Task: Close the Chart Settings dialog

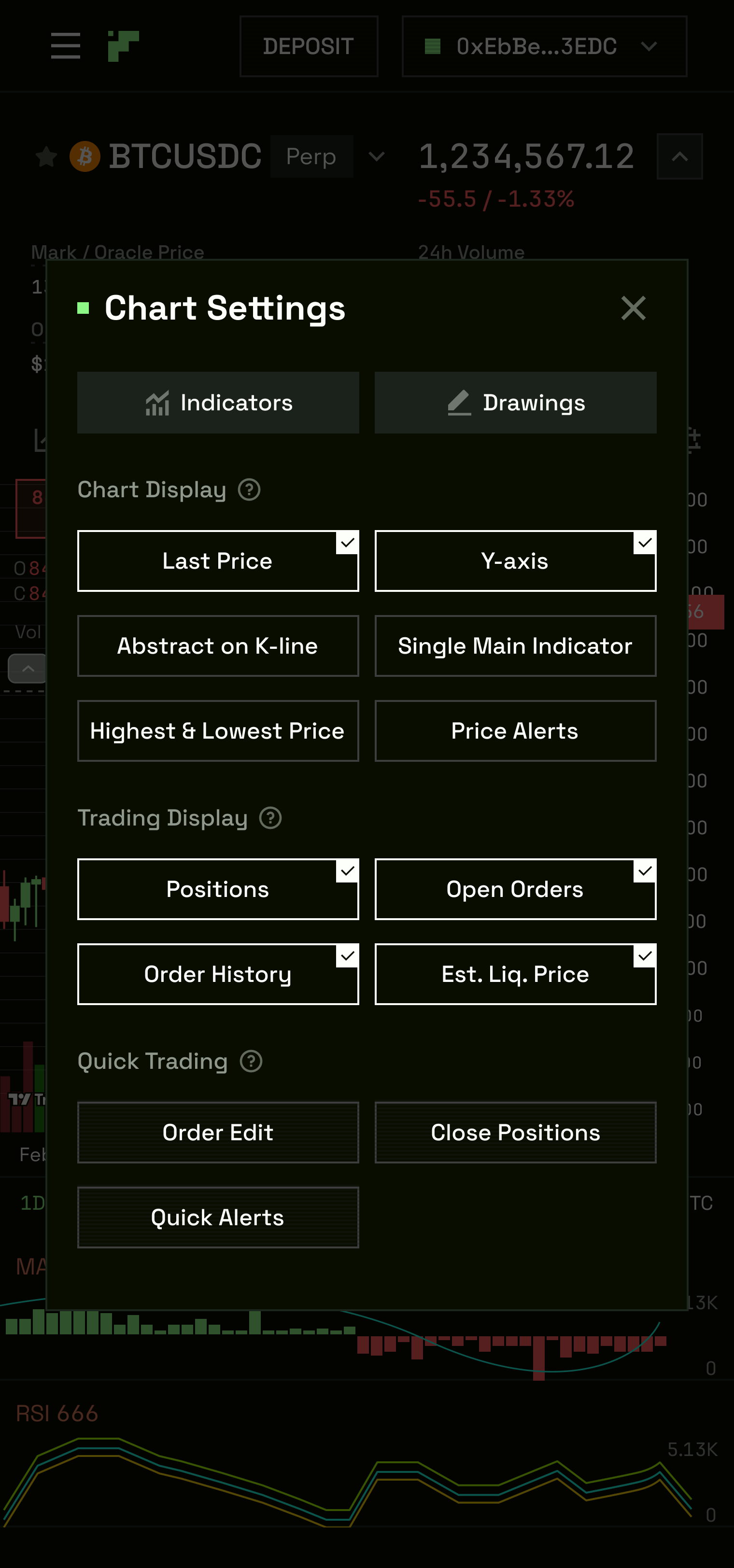Action: coord(633,308)
